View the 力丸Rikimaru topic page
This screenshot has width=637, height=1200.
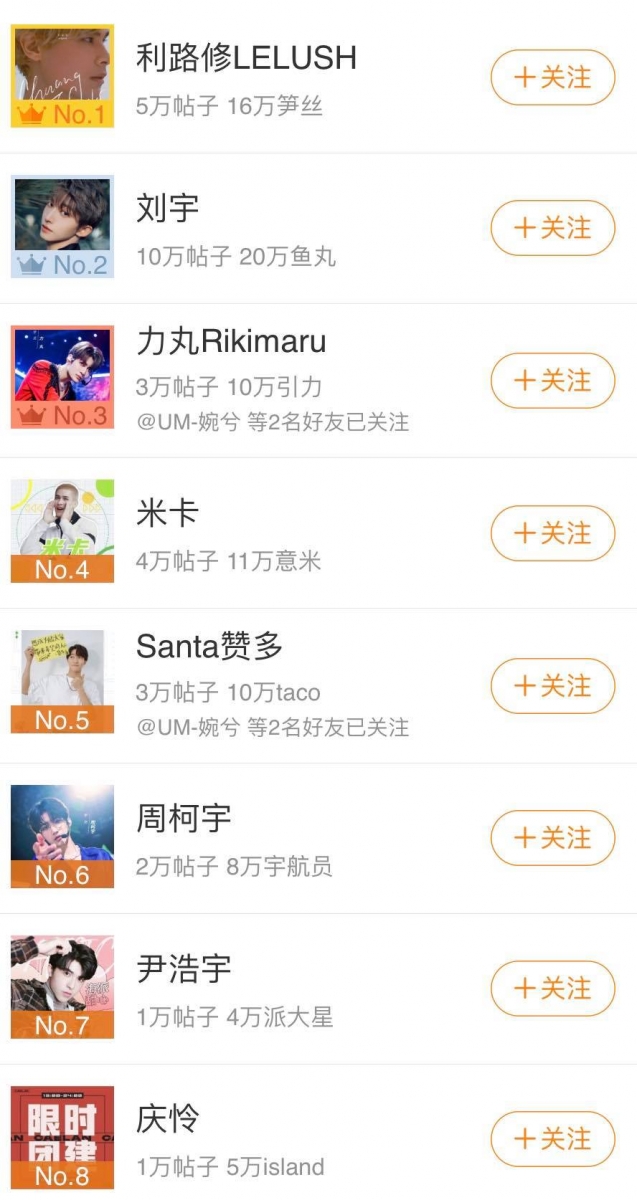pos(231,342)
